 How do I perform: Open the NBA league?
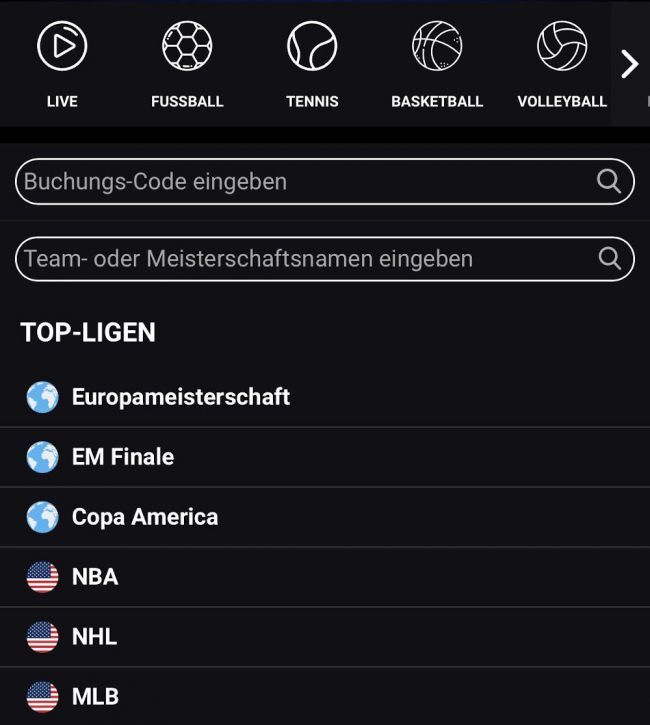[95, 577]
